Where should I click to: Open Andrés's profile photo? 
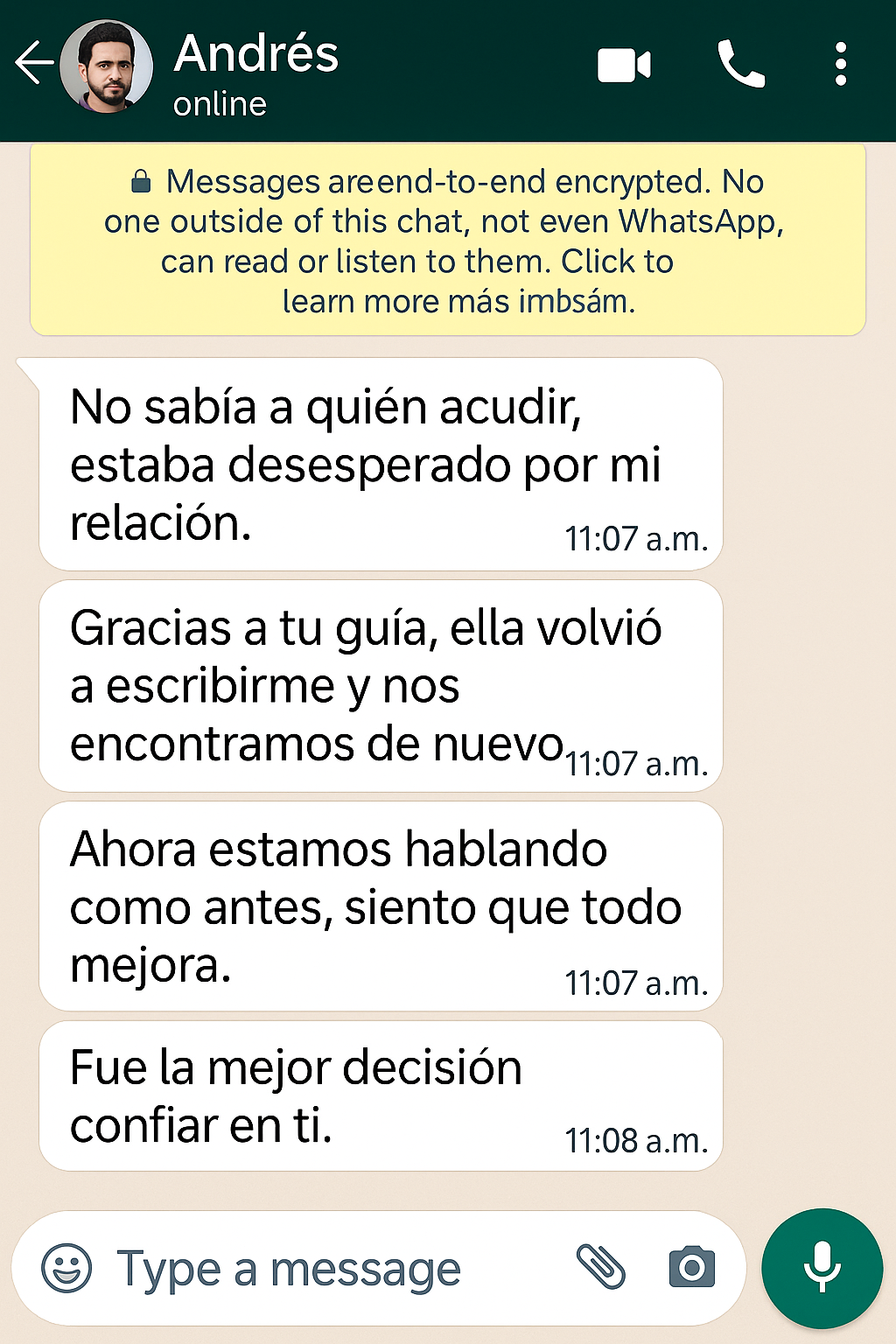click(107, 66)
